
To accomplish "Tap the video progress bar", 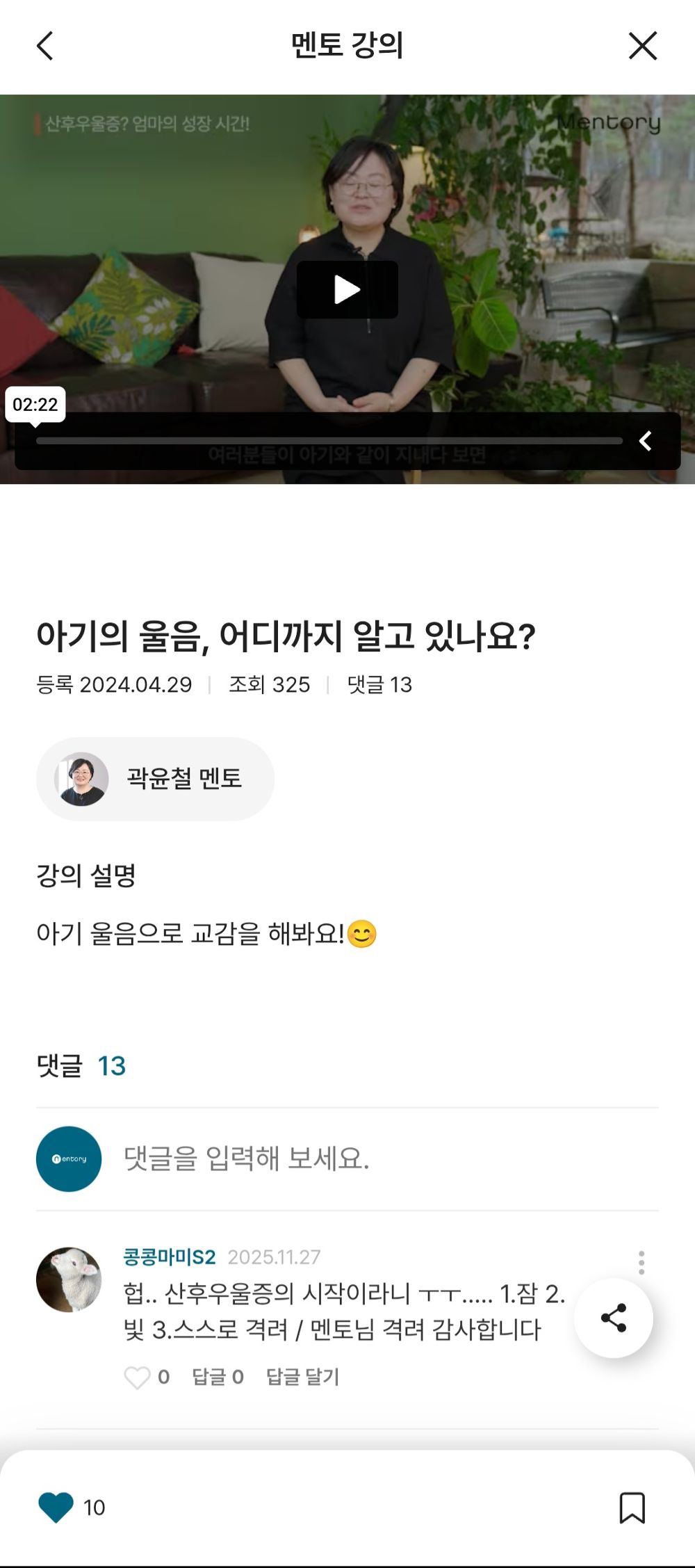I will 330,440.
